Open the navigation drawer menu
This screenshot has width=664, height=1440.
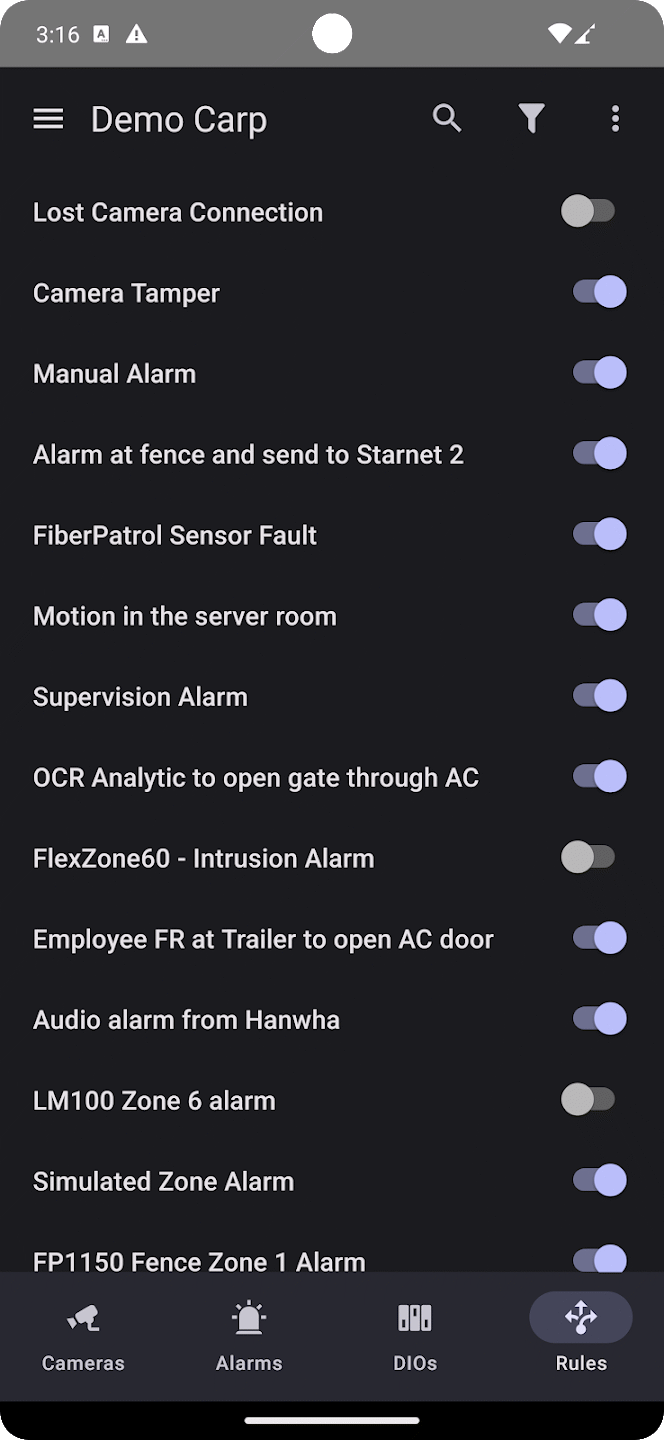pos(48,119)
